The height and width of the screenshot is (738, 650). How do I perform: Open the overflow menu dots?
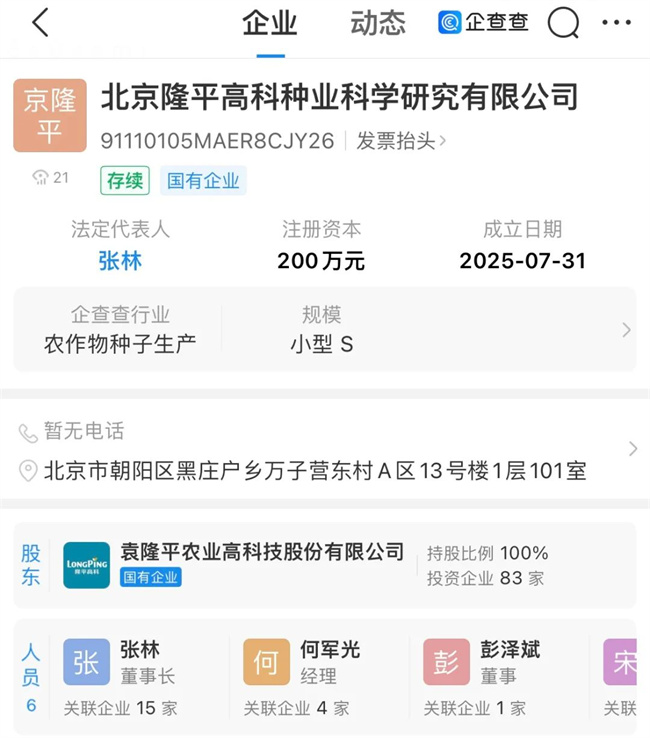click(620, 23)
